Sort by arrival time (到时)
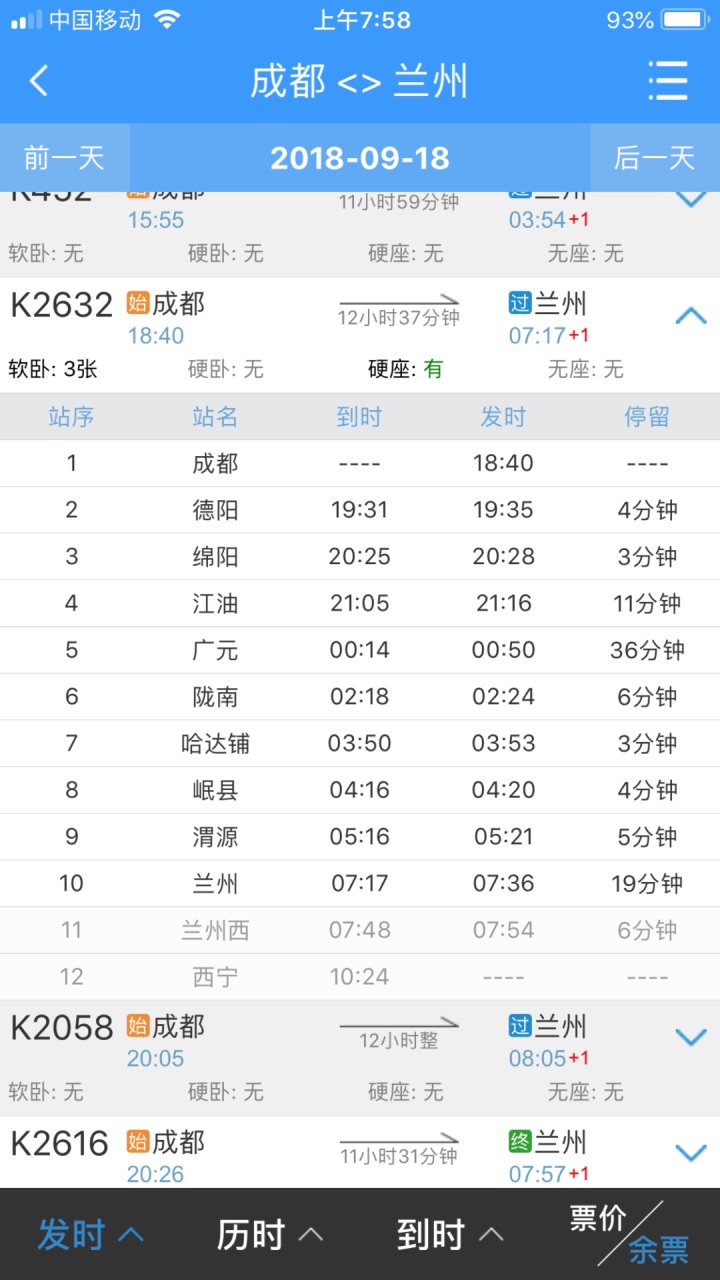The image size is (720, 1280). pos(450,1235)
